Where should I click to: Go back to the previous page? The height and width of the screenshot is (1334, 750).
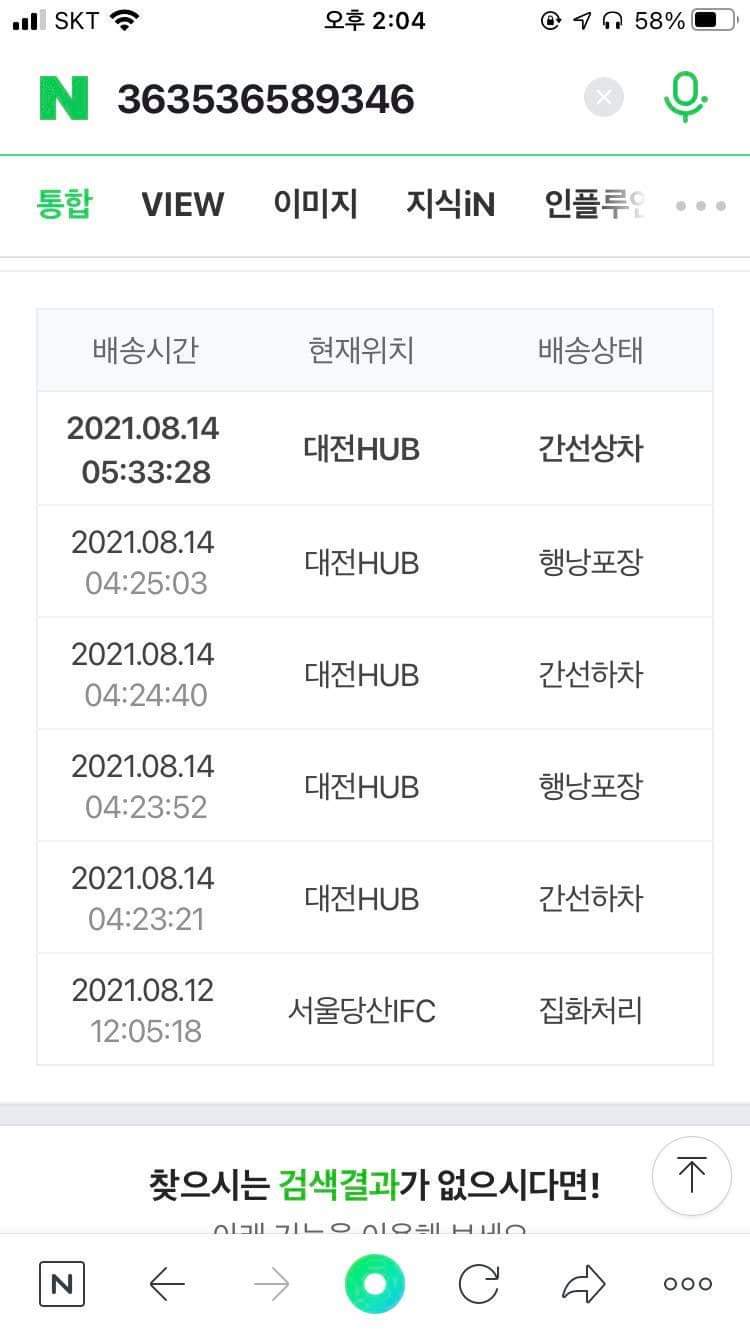[x=166, y=1284]
